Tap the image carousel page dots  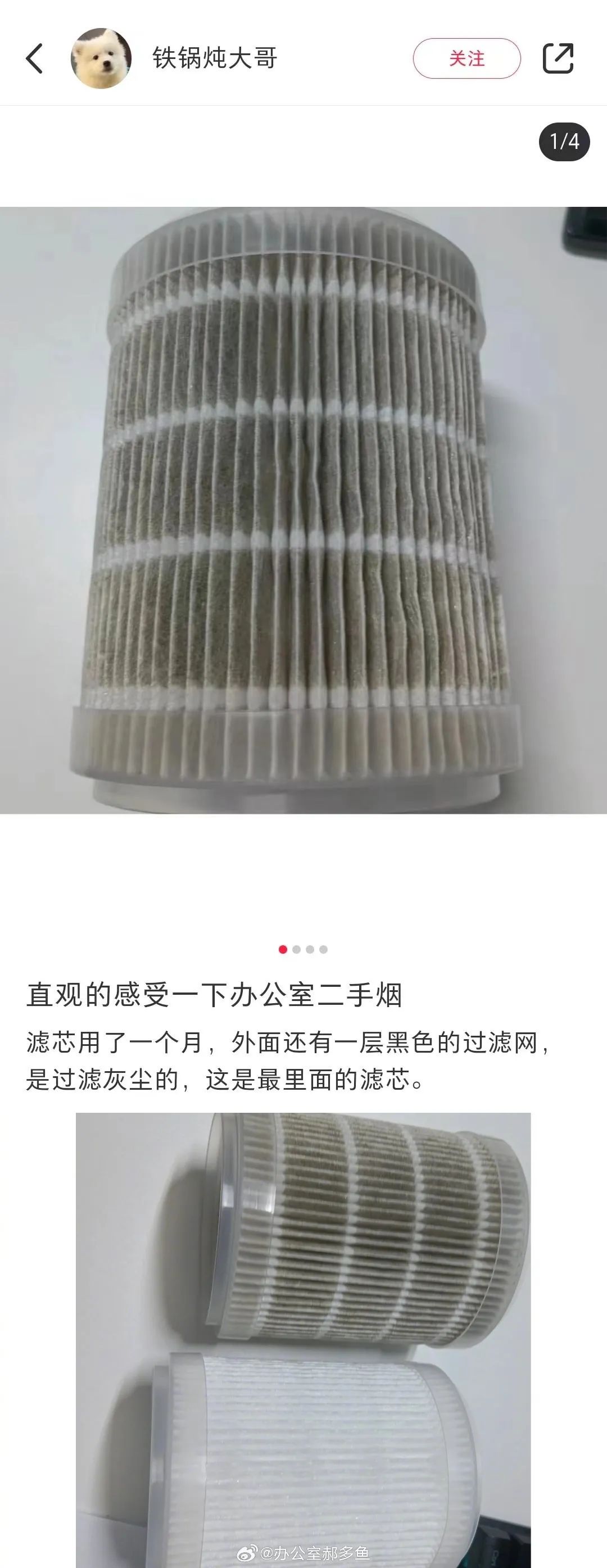[303, 949]
